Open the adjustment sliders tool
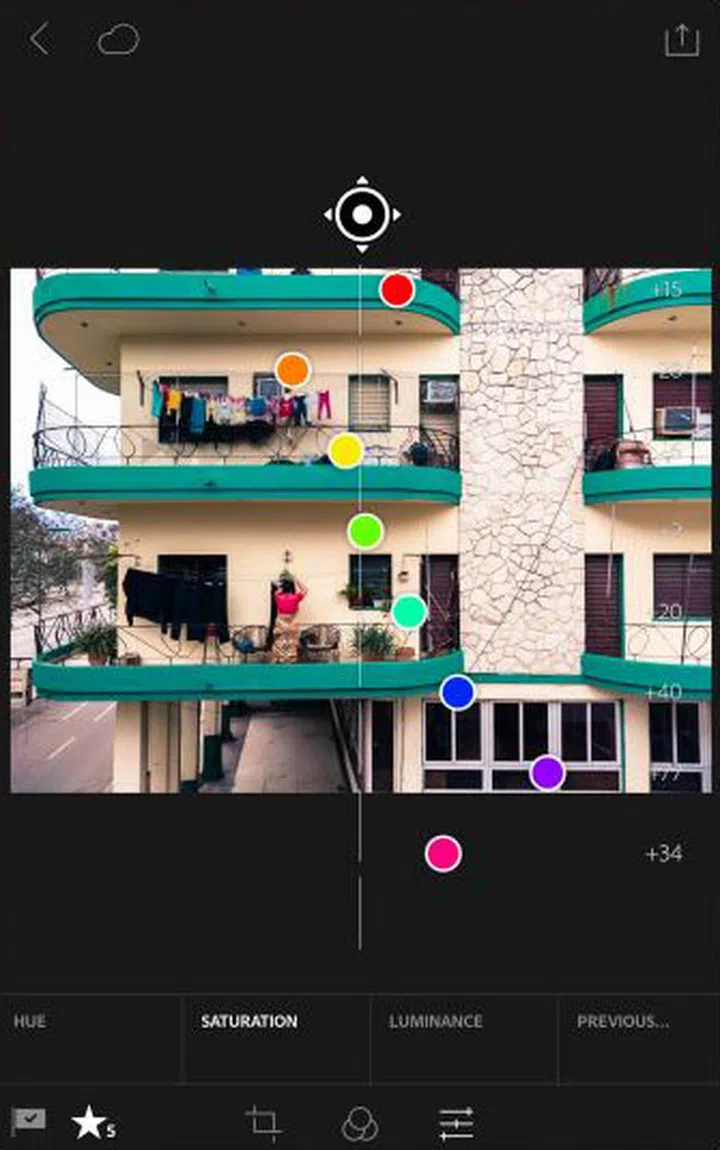 coord(456,1124)
